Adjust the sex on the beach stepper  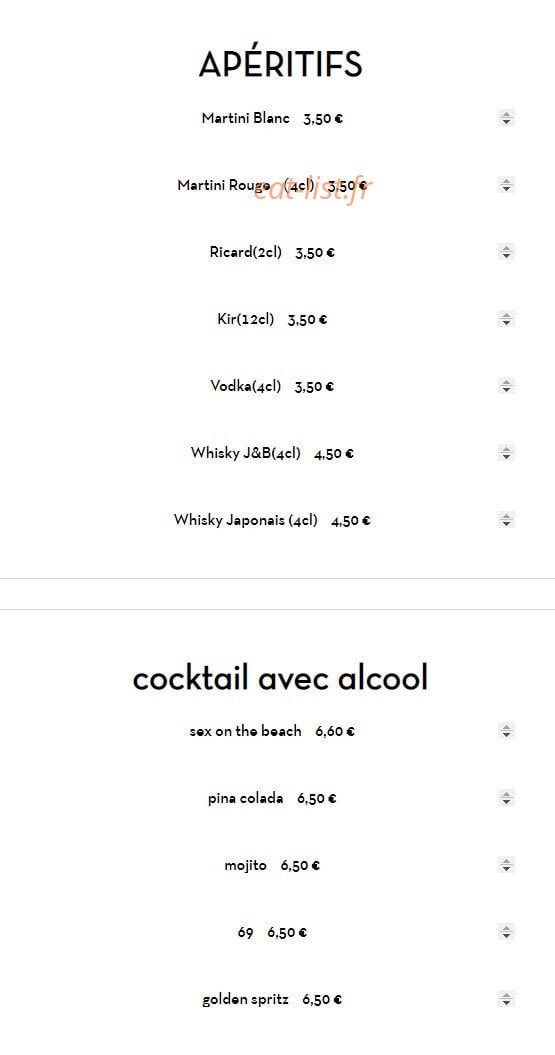coord(507,731)
